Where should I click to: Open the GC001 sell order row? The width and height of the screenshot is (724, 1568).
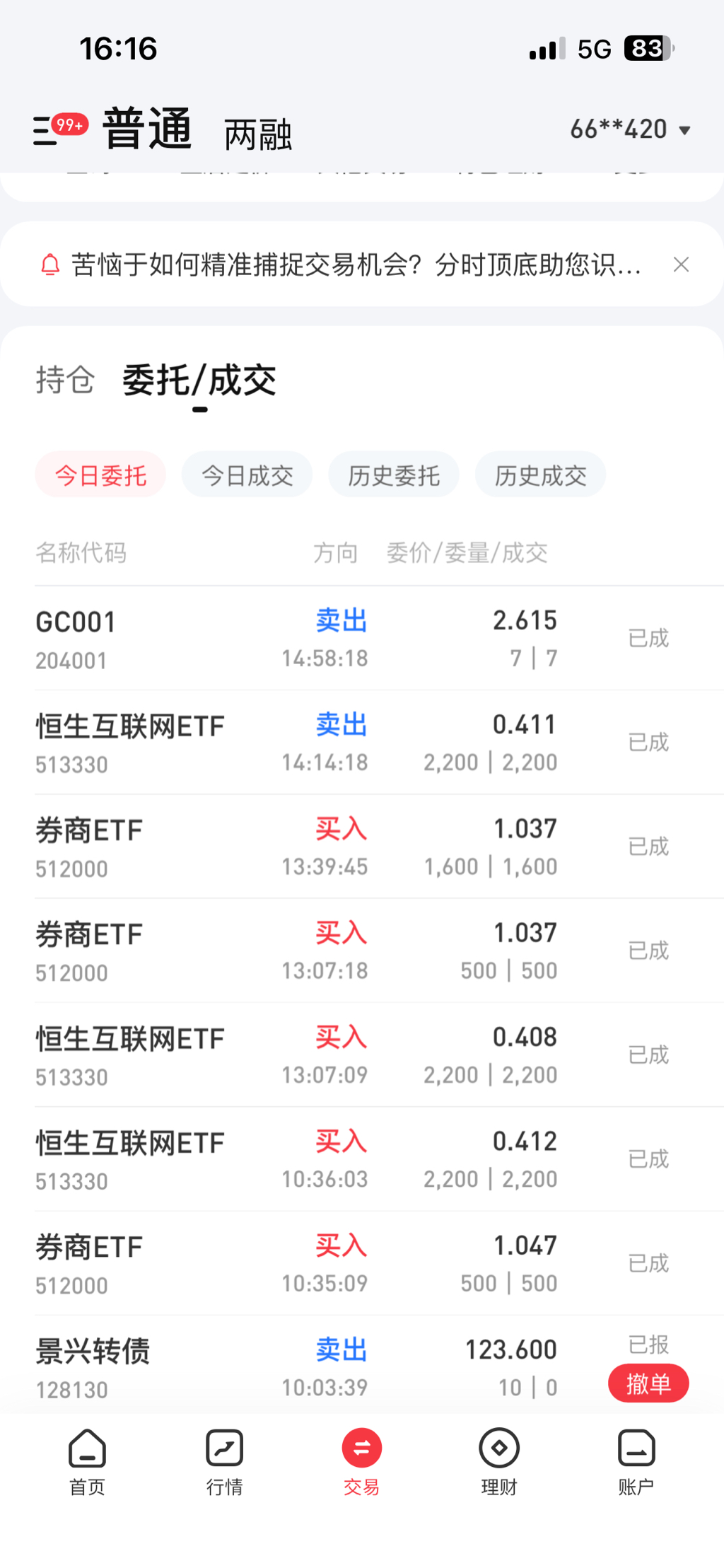pos(297,639)
